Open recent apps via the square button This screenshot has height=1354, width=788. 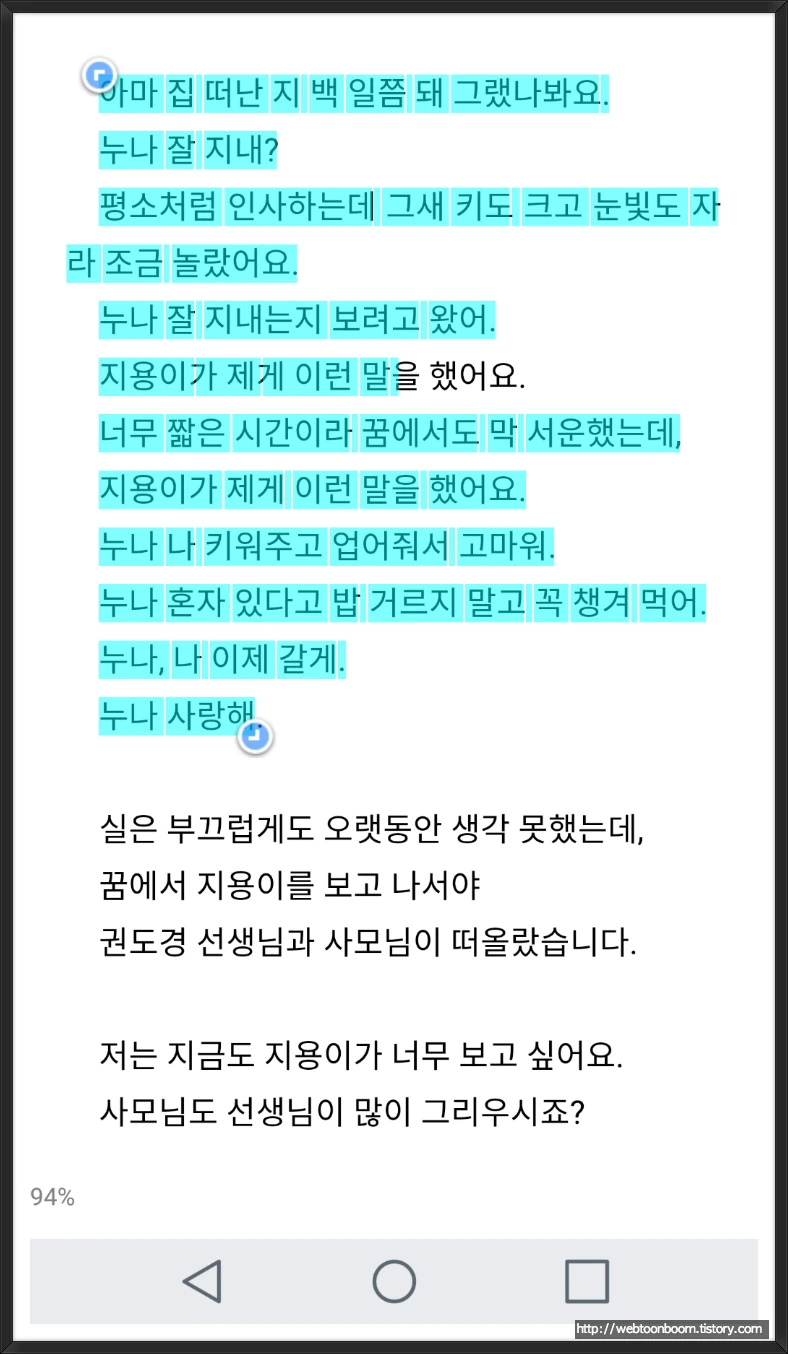click(587, 1281)
